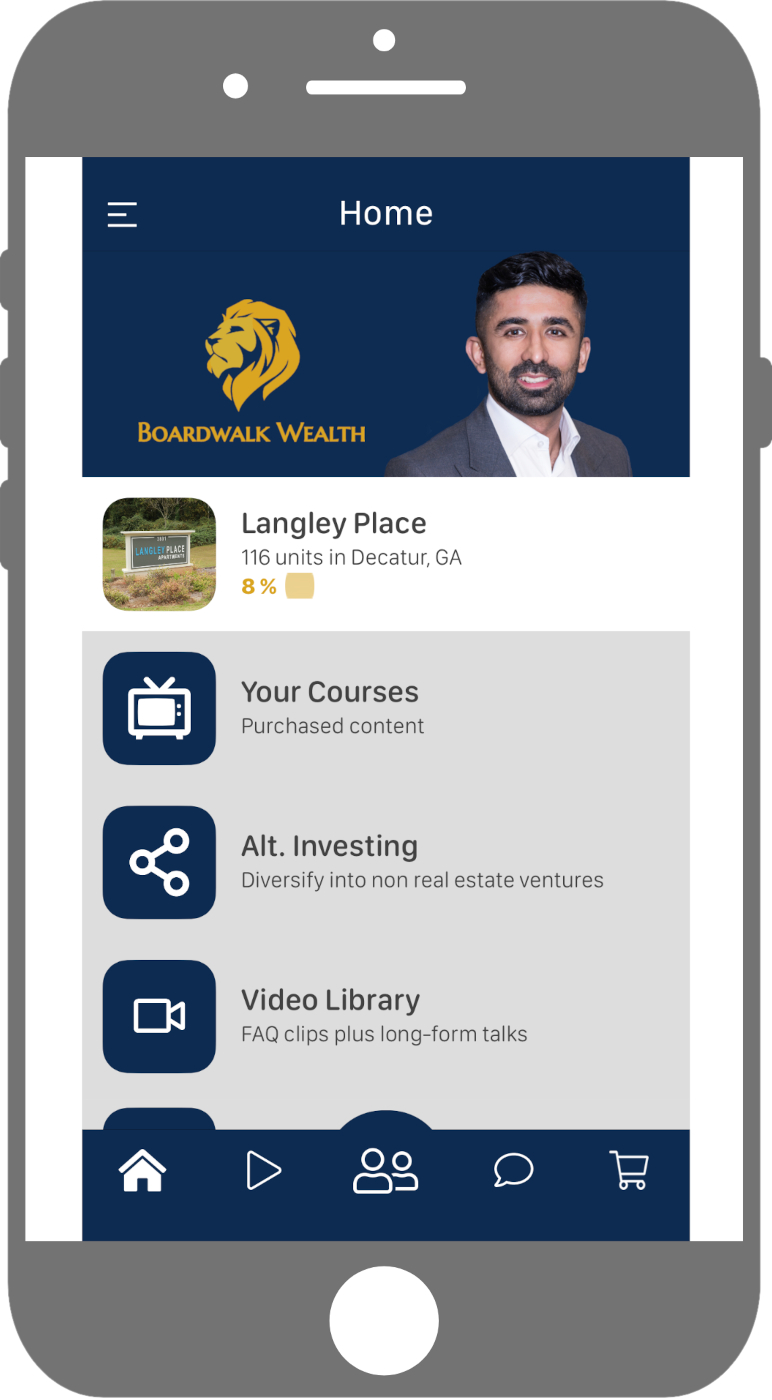Select the home tab in bottom bar
The height and width of the screenshot is (1400, 772).
[x=142, y=1170]
